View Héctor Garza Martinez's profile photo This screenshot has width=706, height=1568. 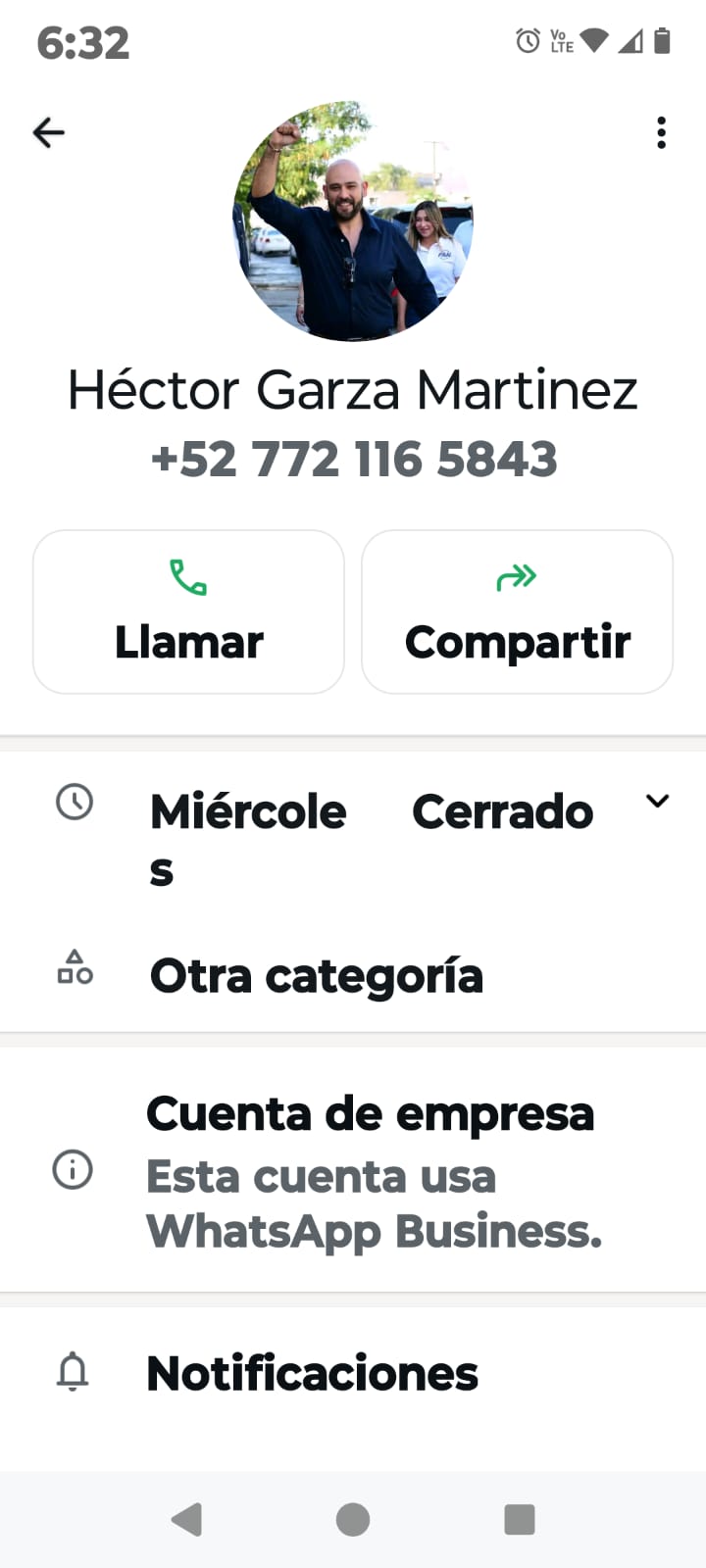353,220
